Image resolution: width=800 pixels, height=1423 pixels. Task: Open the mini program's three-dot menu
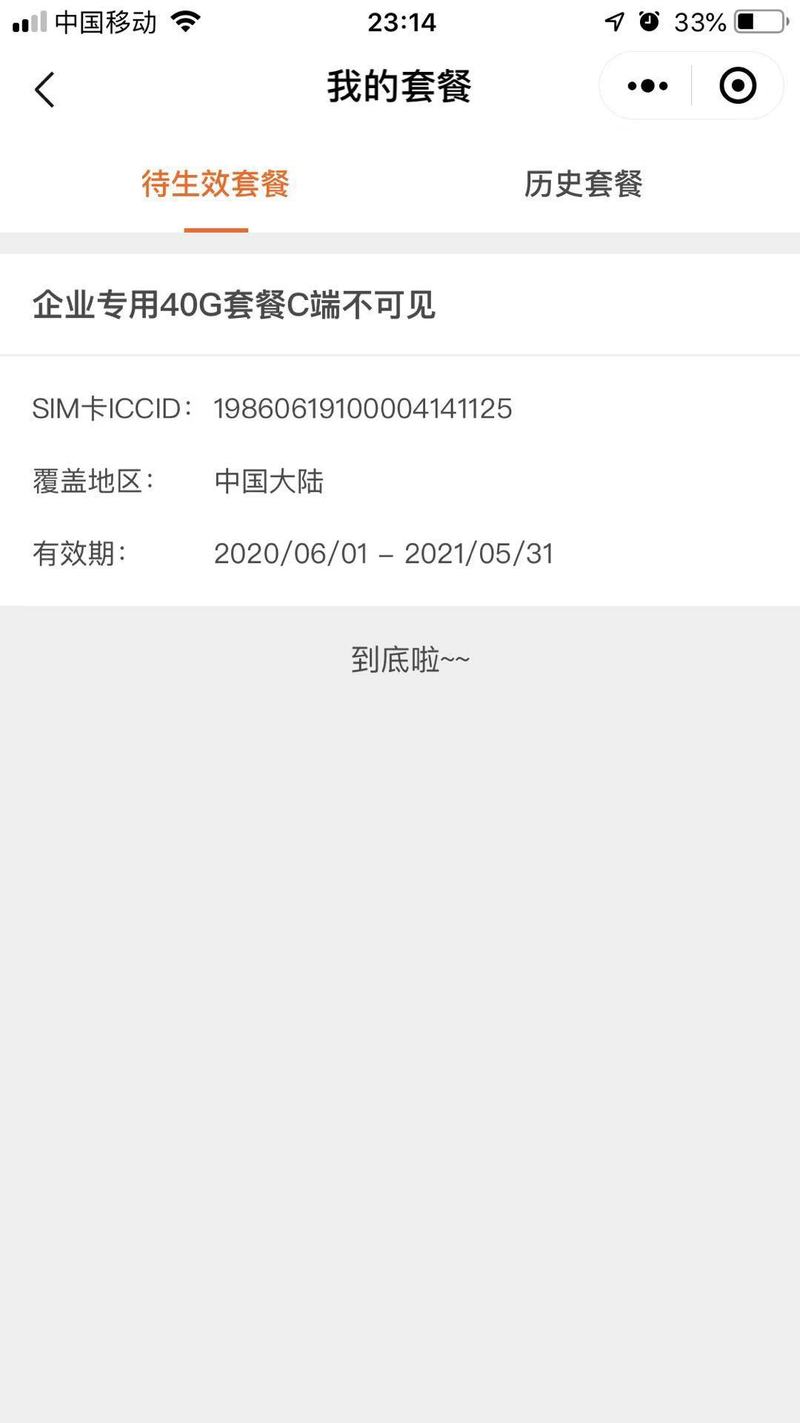pos(647,86)
